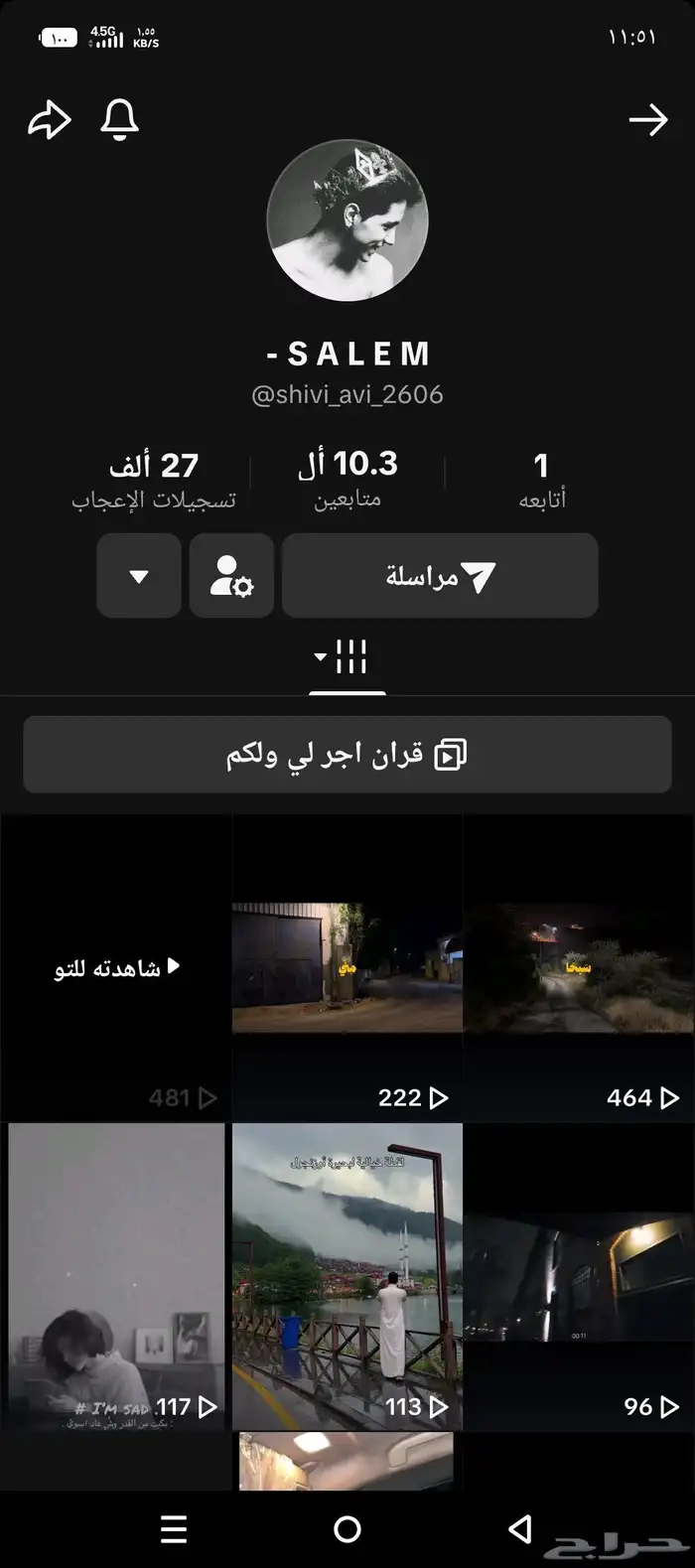This screenshot has width=695, height=1568.
Task: View the 10.3 ألف متابعين followers list
Action: tap(347, 479)
